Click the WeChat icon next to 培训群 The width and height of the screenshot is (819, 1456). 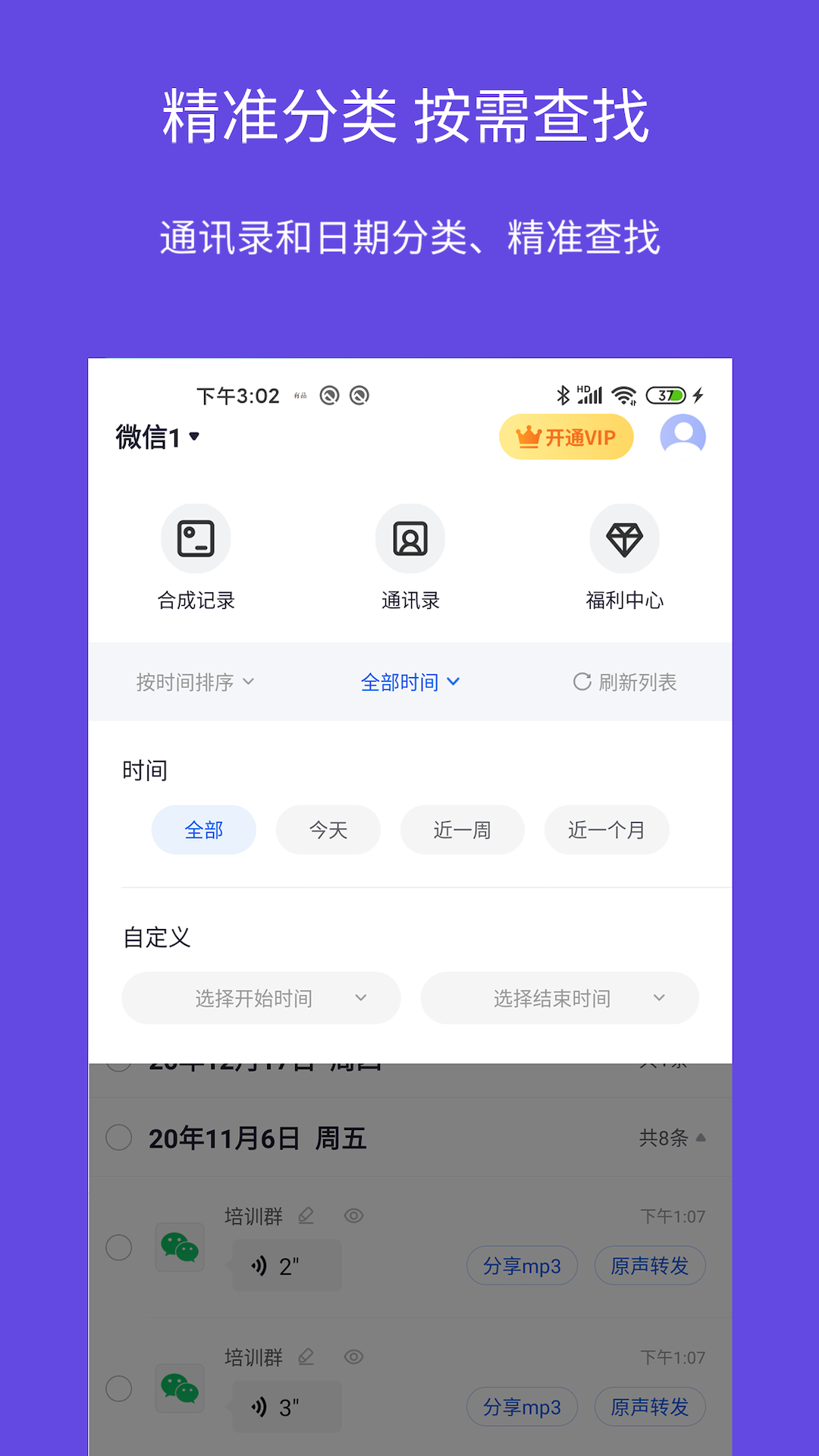tap(179, 1247)
